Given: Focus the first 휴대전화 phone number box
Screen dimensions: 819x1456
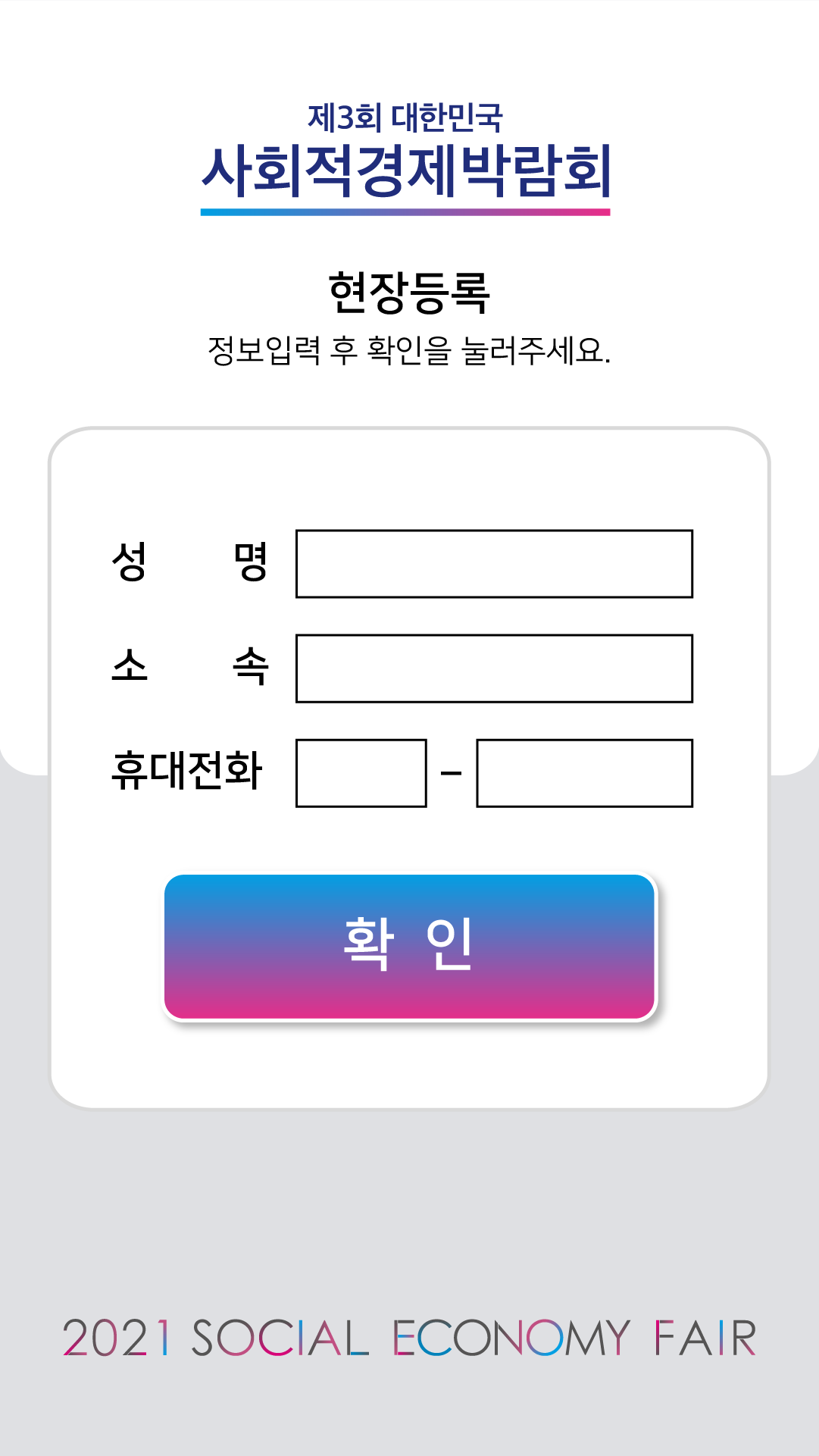Looking at the screenshot, I should coord(361,773).
